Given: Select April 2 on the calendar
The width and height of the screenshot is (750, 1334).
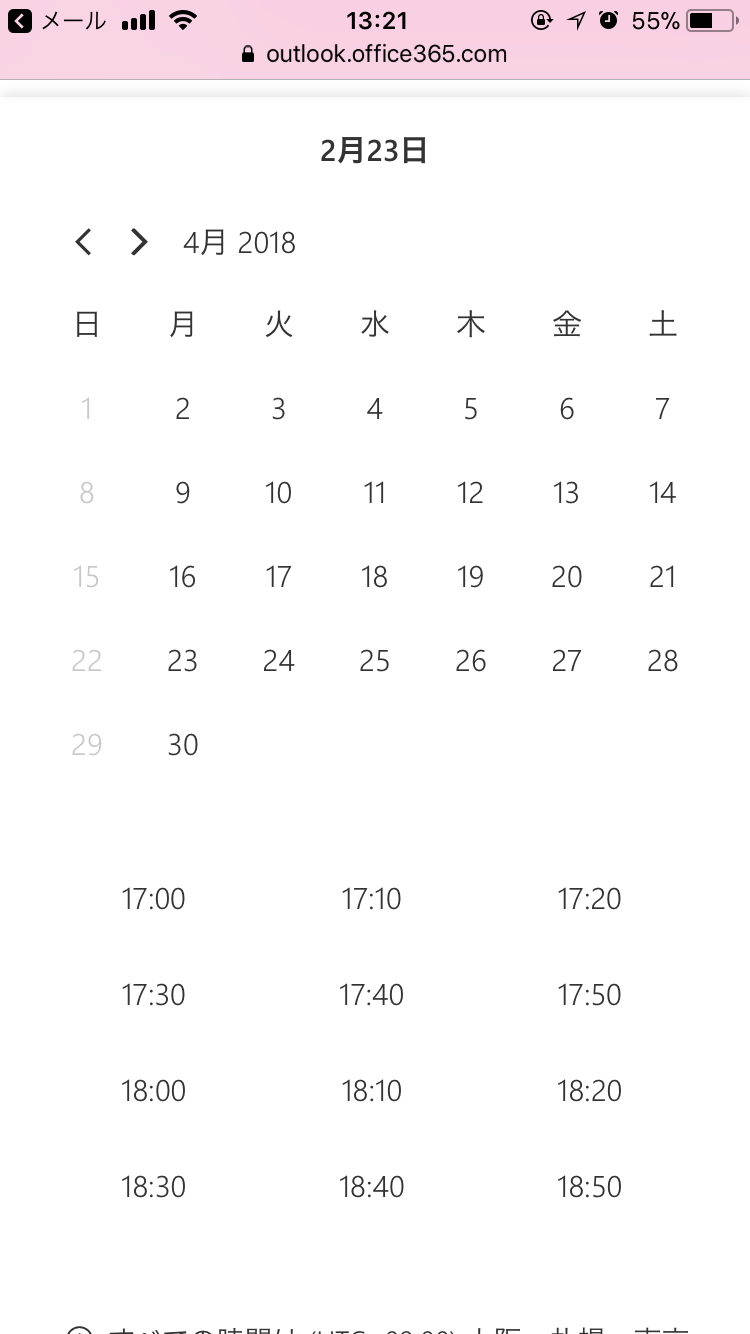Looking at the screenshot, I should point(182,409).
